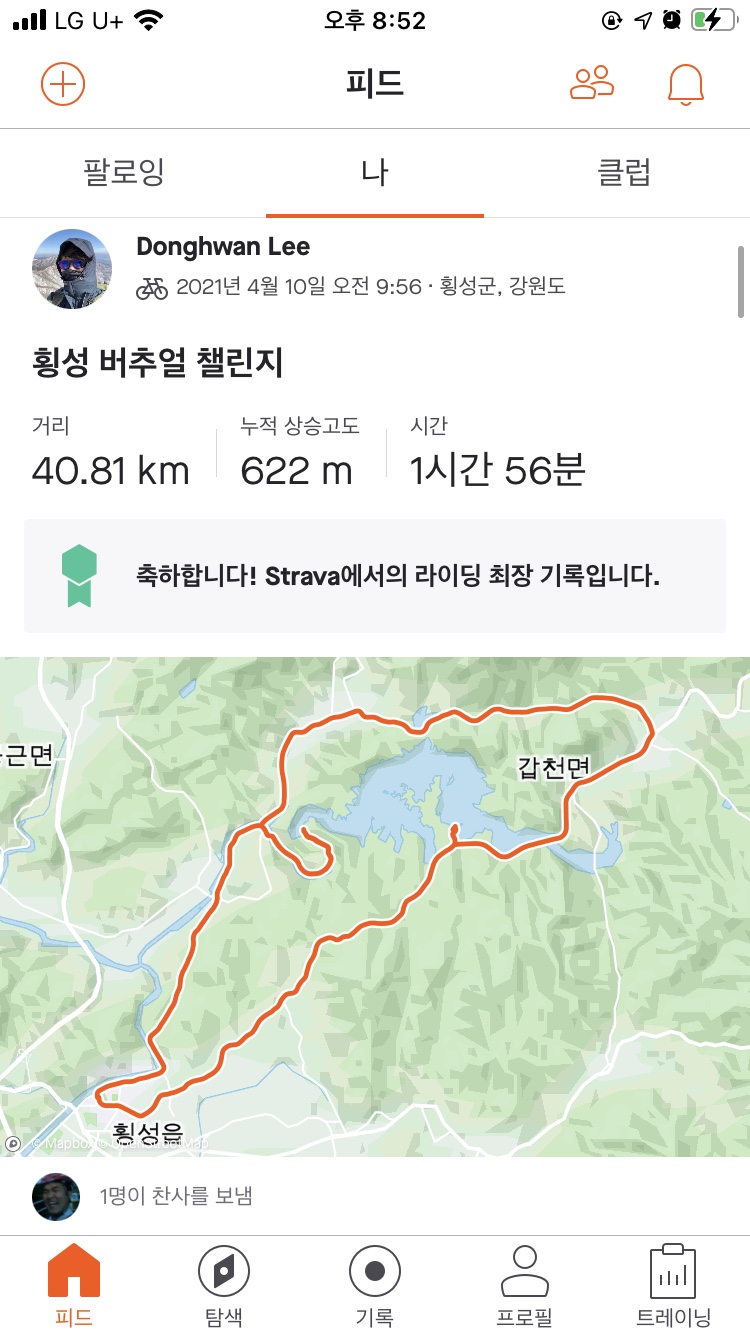Switch to the 클럽 tab
This screenshot has width=750, height=1334.
[625, 173]
